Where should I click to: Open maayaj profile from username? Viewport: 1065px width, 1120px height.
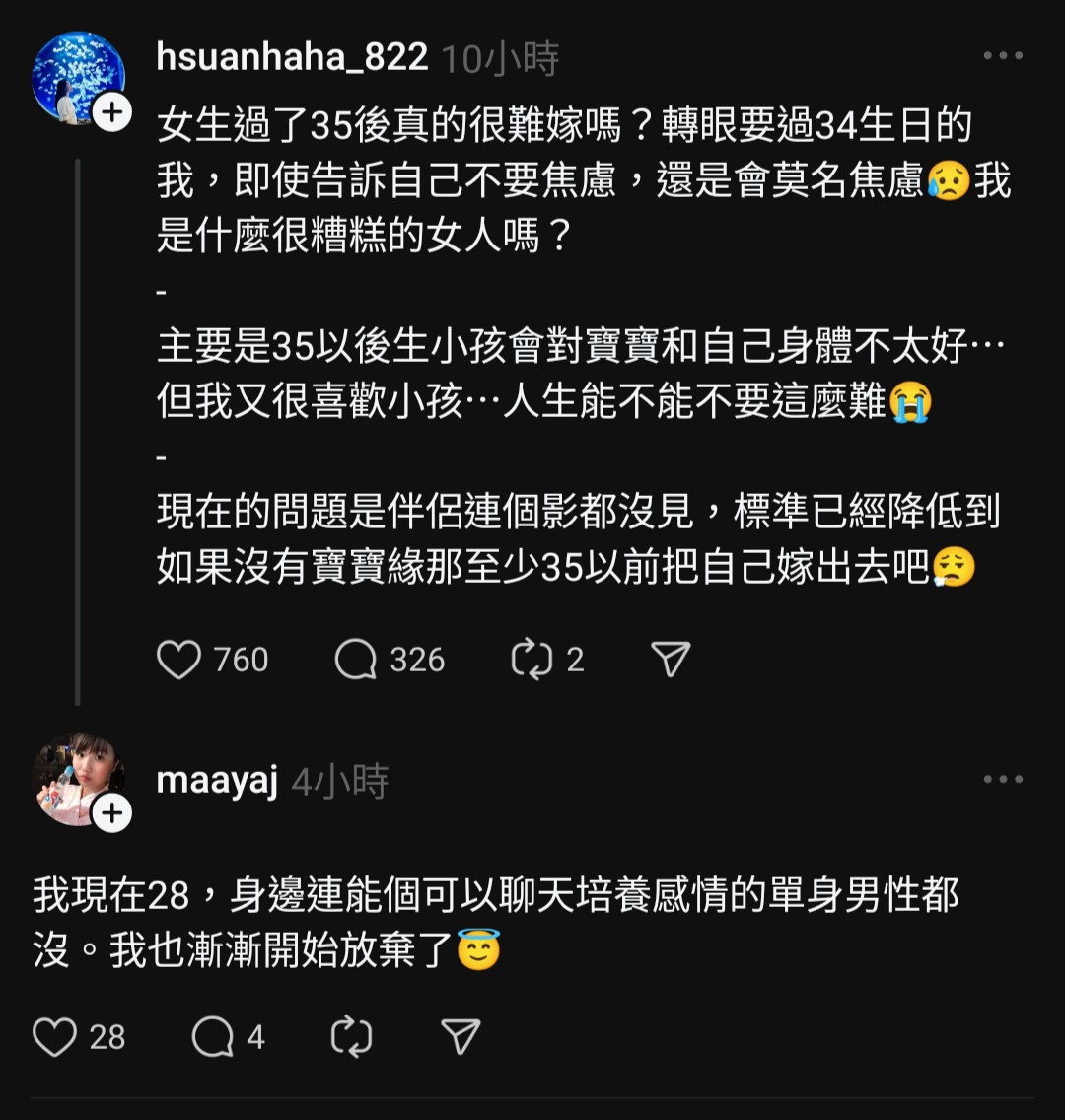click(x=217, y=781)
